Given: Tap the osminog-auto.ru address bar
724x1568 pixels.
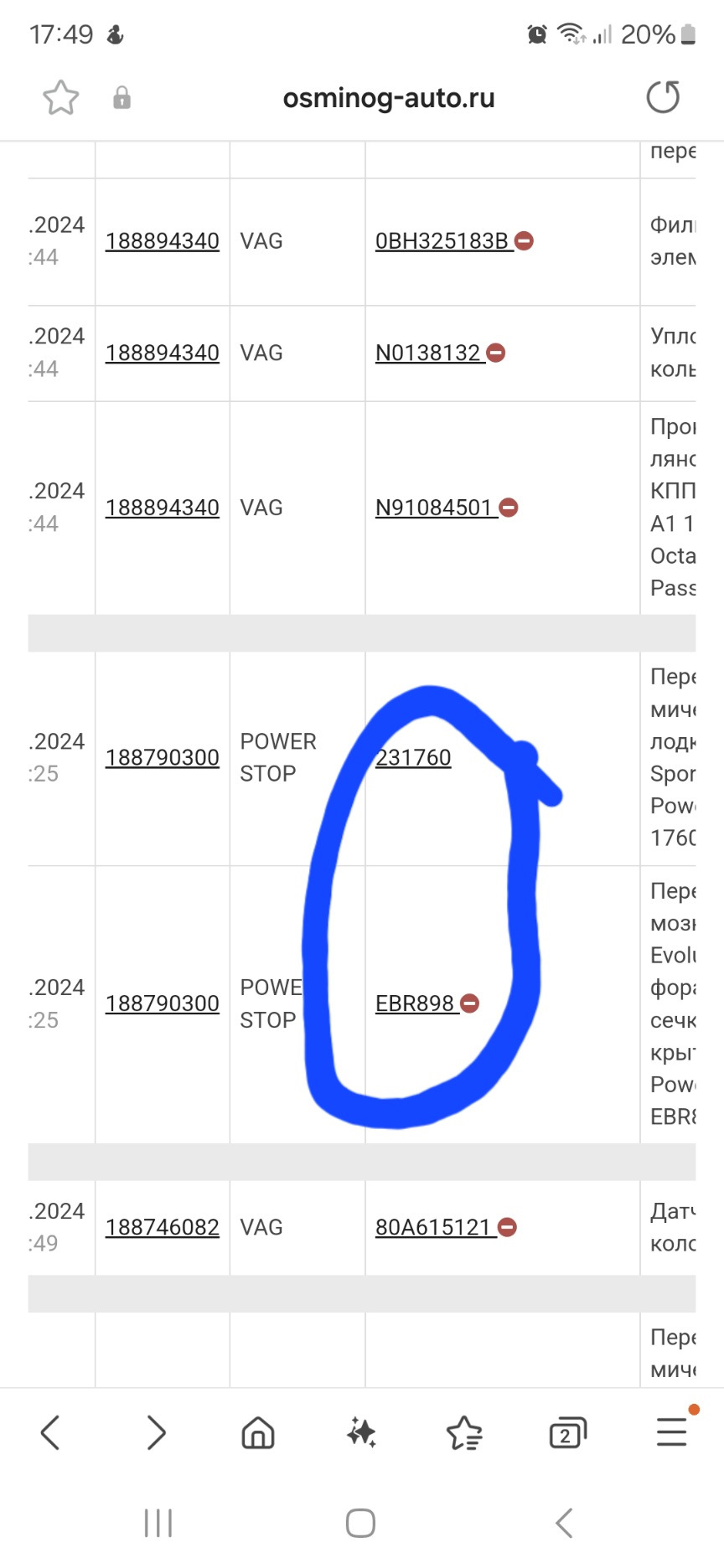Looking at the screenshot, I should [x=388, y=98].
